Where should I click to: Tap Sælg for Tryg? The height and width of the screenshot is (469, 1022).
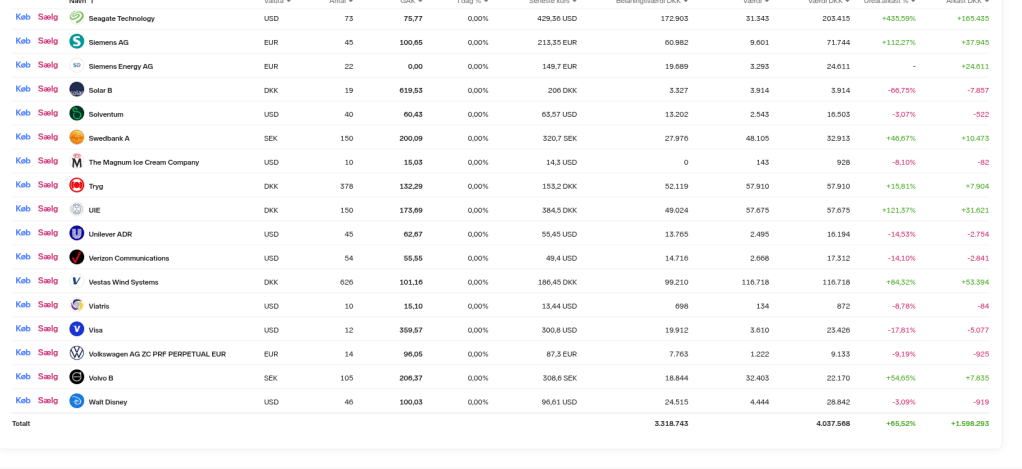pos(48,185)
